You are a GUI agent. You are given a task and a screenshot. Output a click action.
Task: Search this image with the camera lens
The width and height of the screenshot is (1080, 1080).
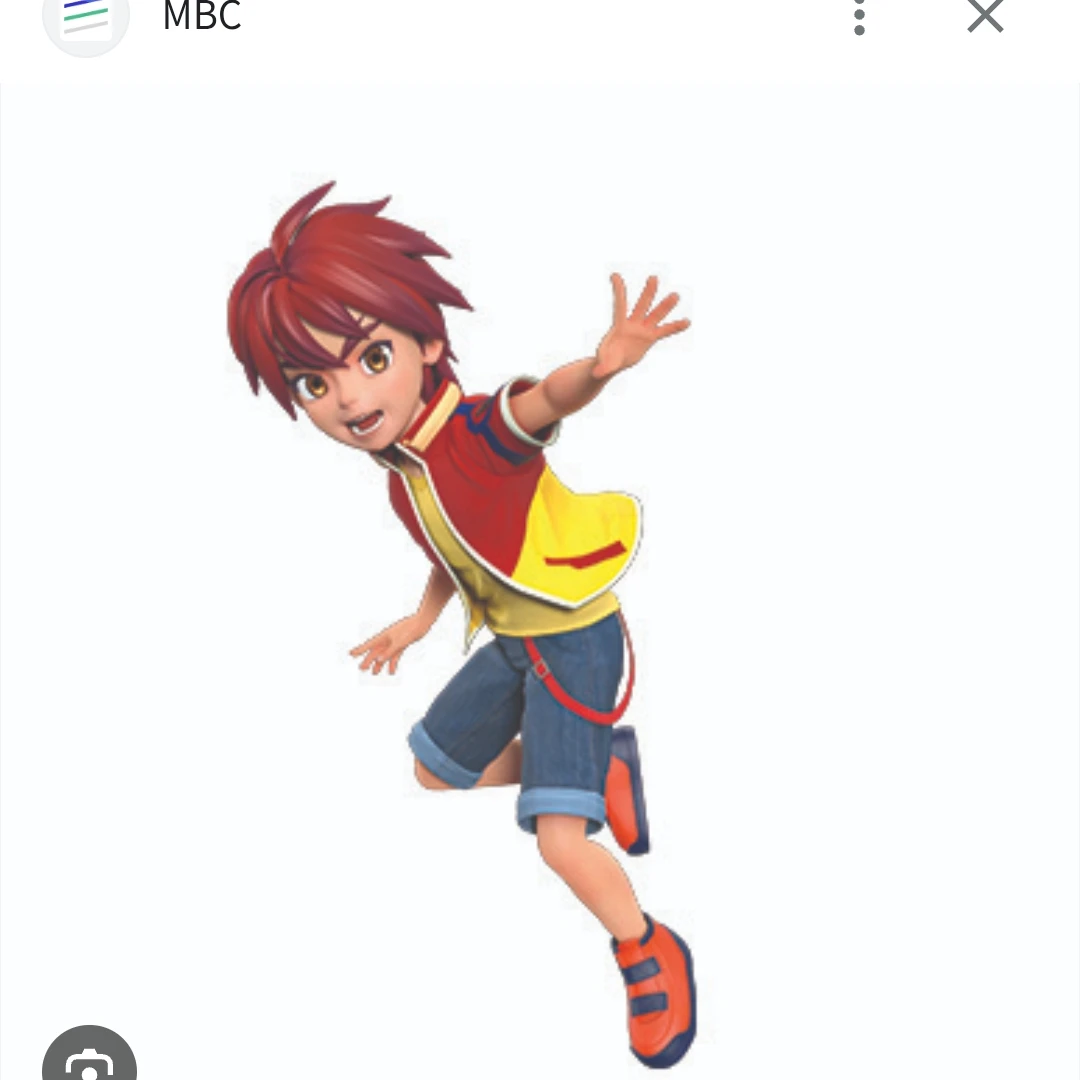(89, 1060)
